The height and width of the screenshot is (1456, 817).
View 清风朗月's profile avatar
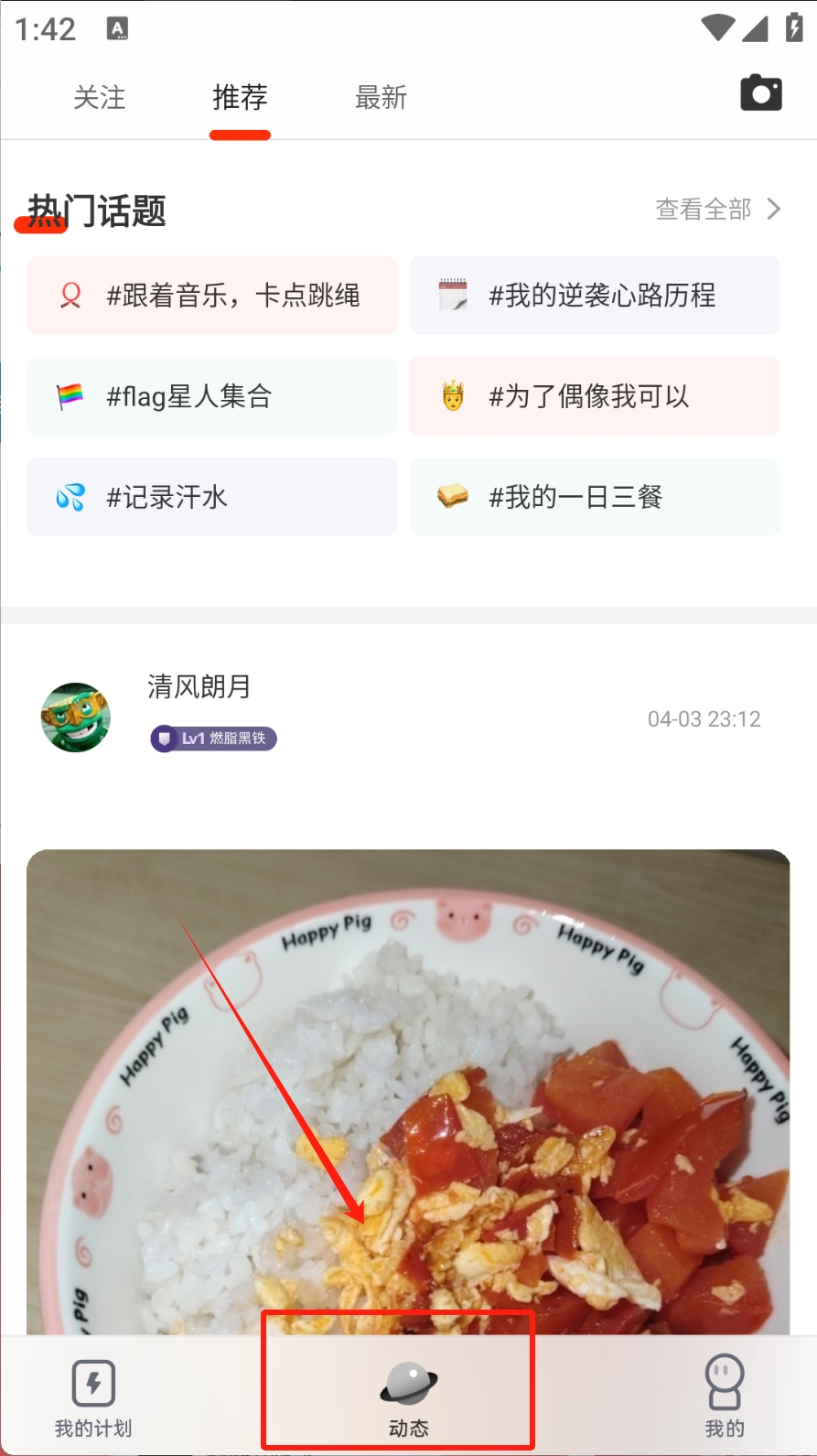pyautogui.click(x=76, y=717)
